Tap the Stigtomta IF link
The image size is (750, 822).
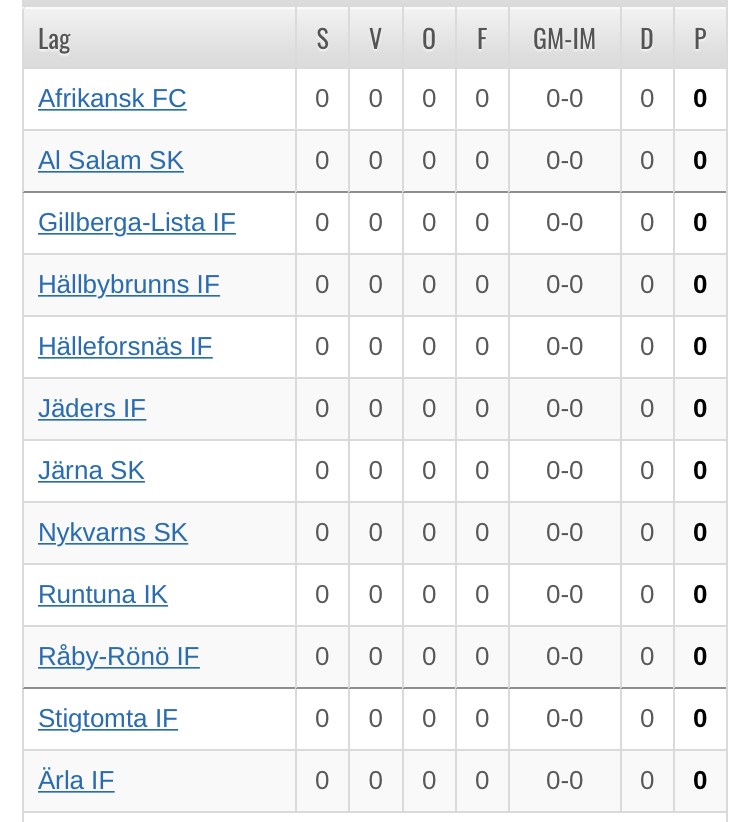point(108,718)
